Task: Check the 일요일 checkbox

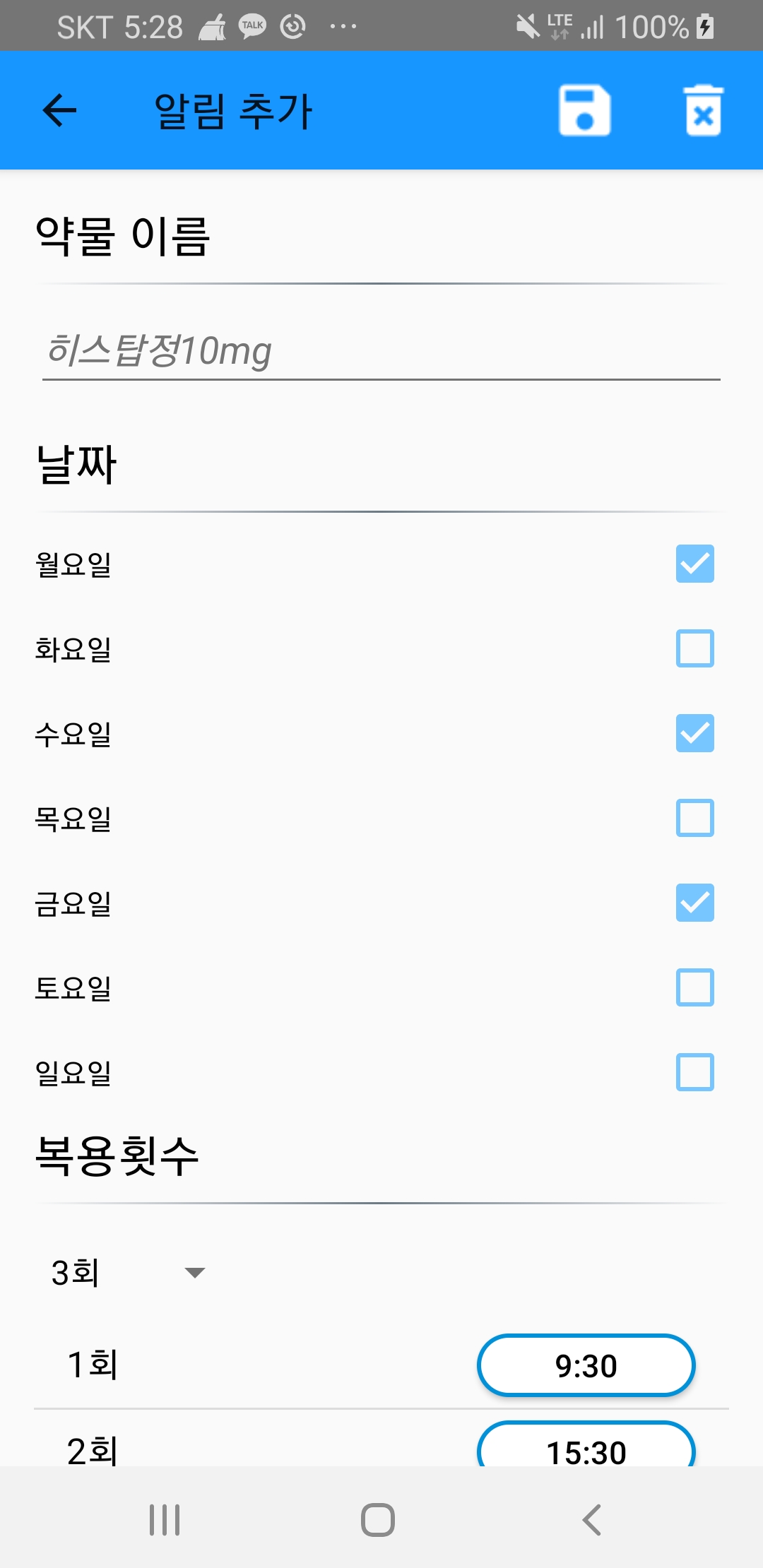Action: tap(694, 1073)
